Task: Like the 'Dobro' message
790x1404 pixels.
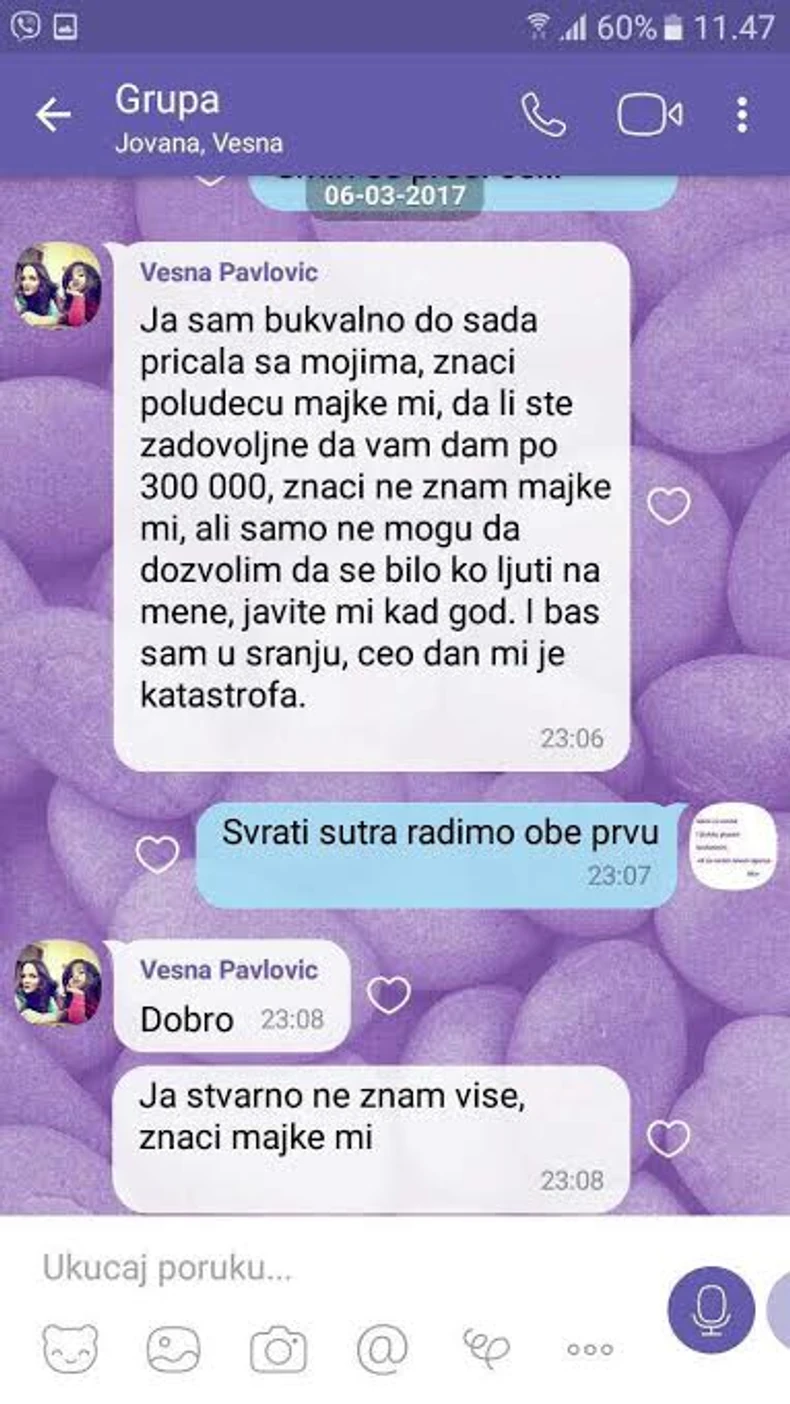Action: [388, 994]
